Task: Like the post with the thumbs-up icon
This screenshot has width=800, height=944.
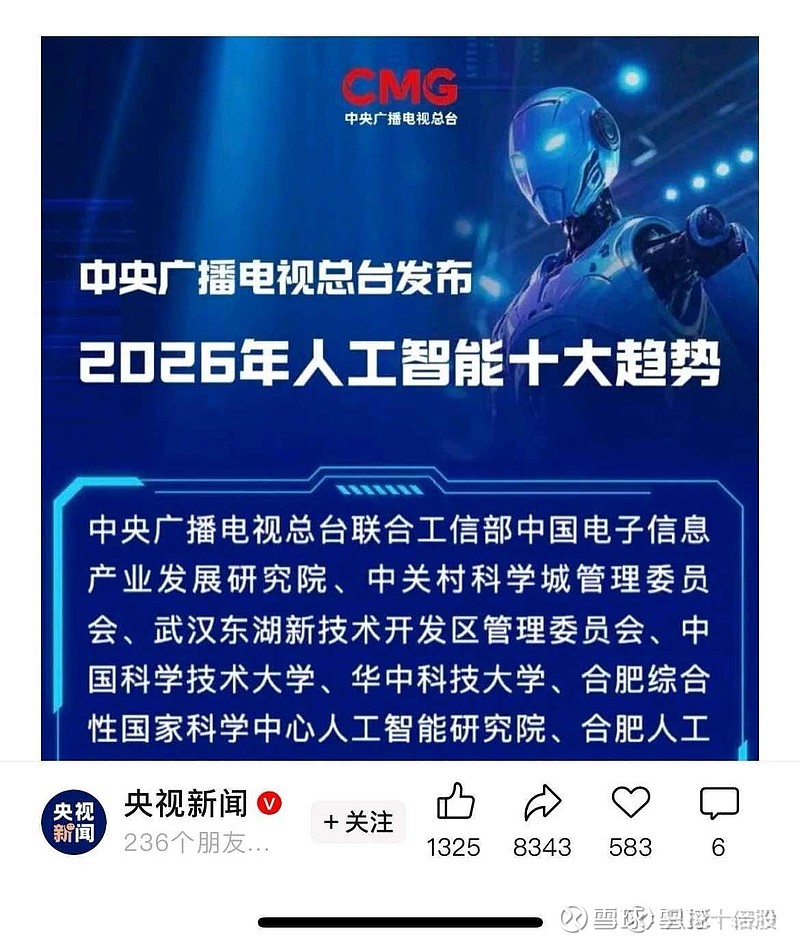Action: point(455,800)
